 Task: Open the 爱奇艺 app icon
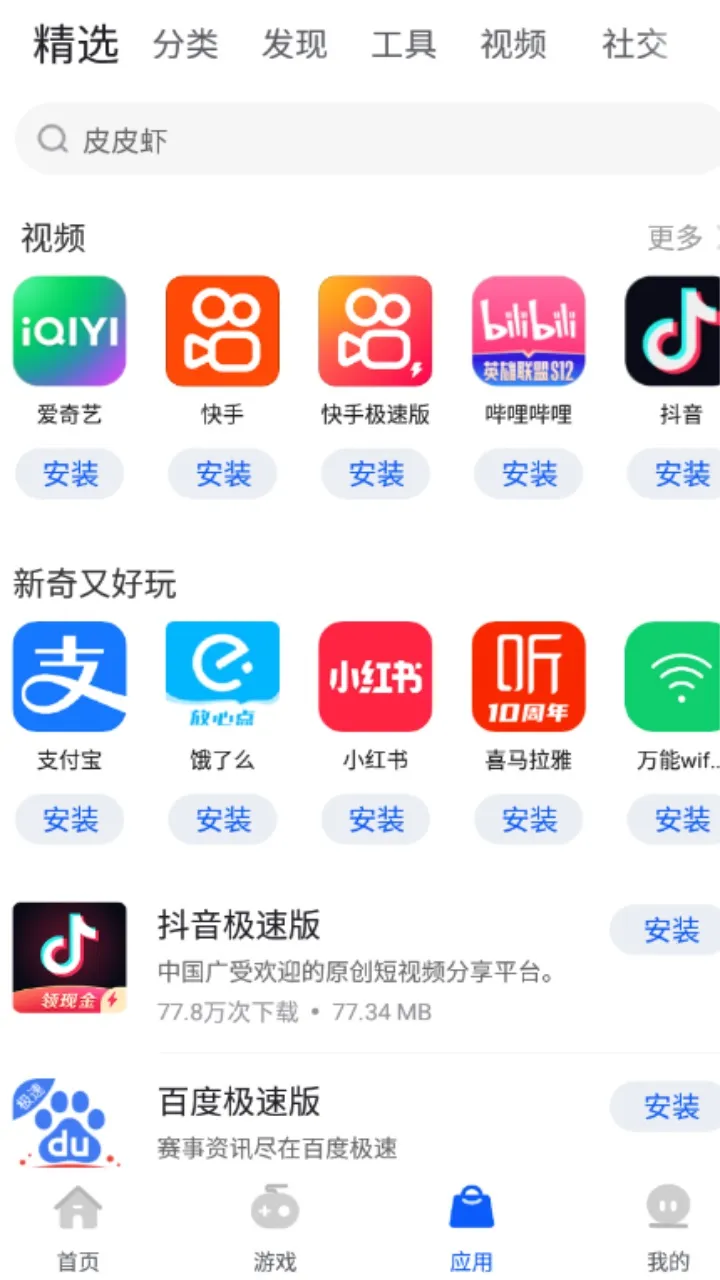pyautogui.click(x=69, y=330)
